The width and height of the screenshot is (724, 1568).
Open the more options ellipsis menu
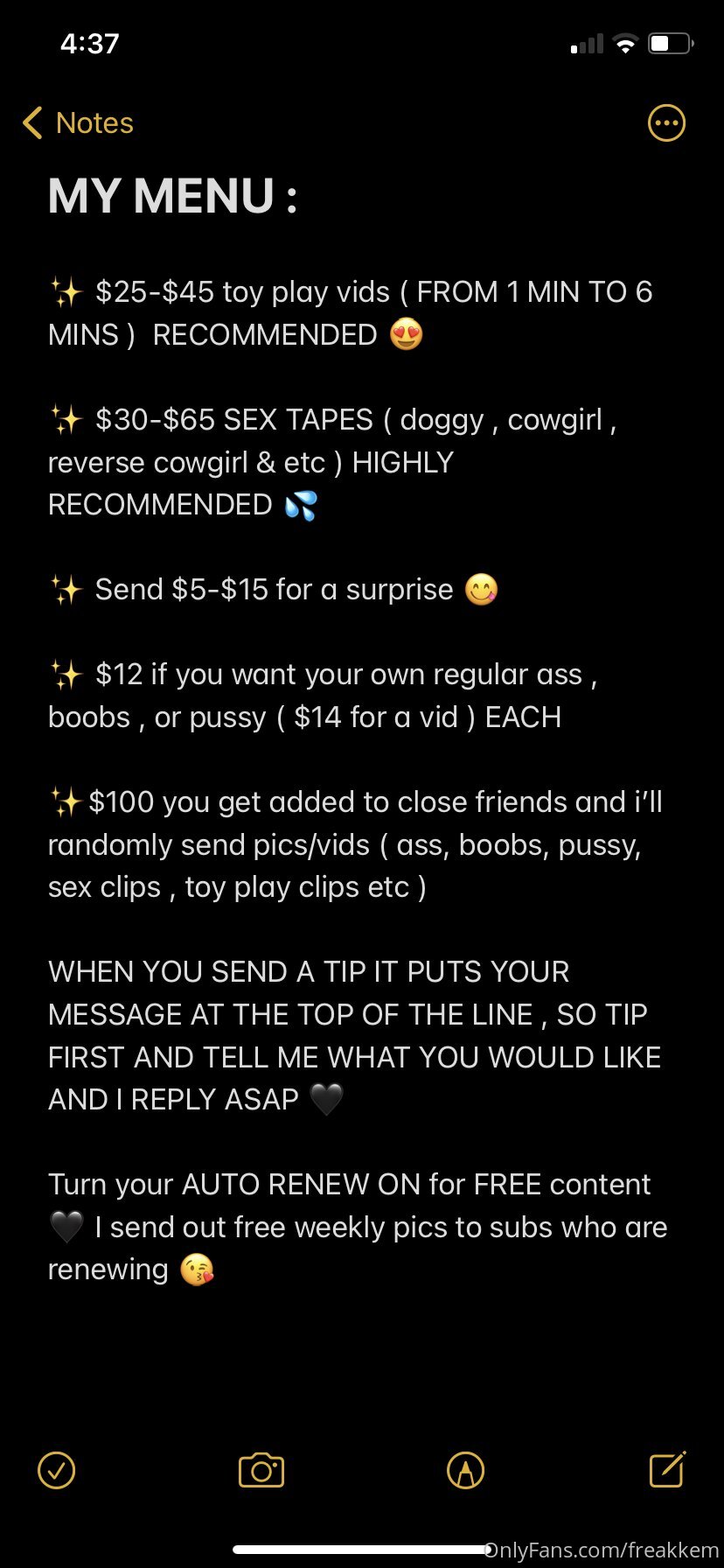tap(666, 123)
